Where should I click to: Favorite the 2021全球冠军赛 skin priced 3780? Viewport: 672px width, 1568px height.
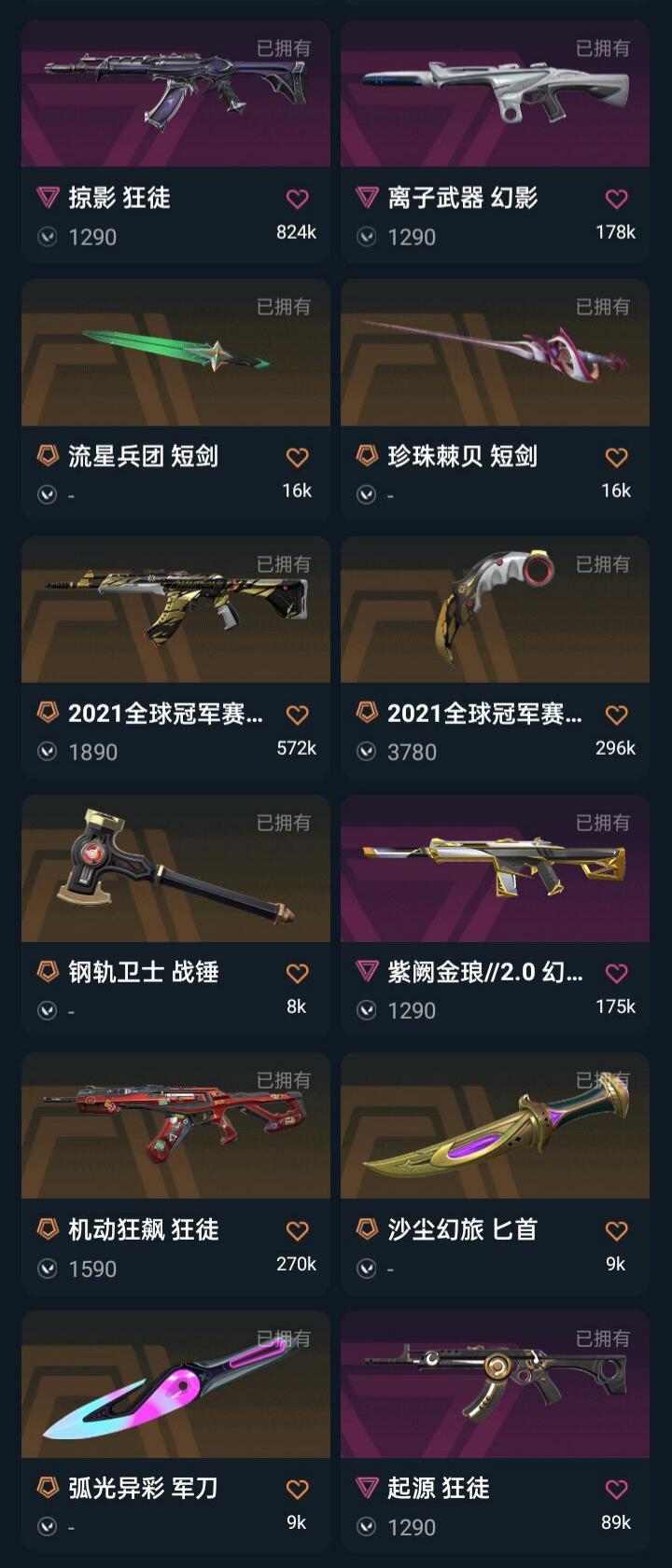(616, 715)
